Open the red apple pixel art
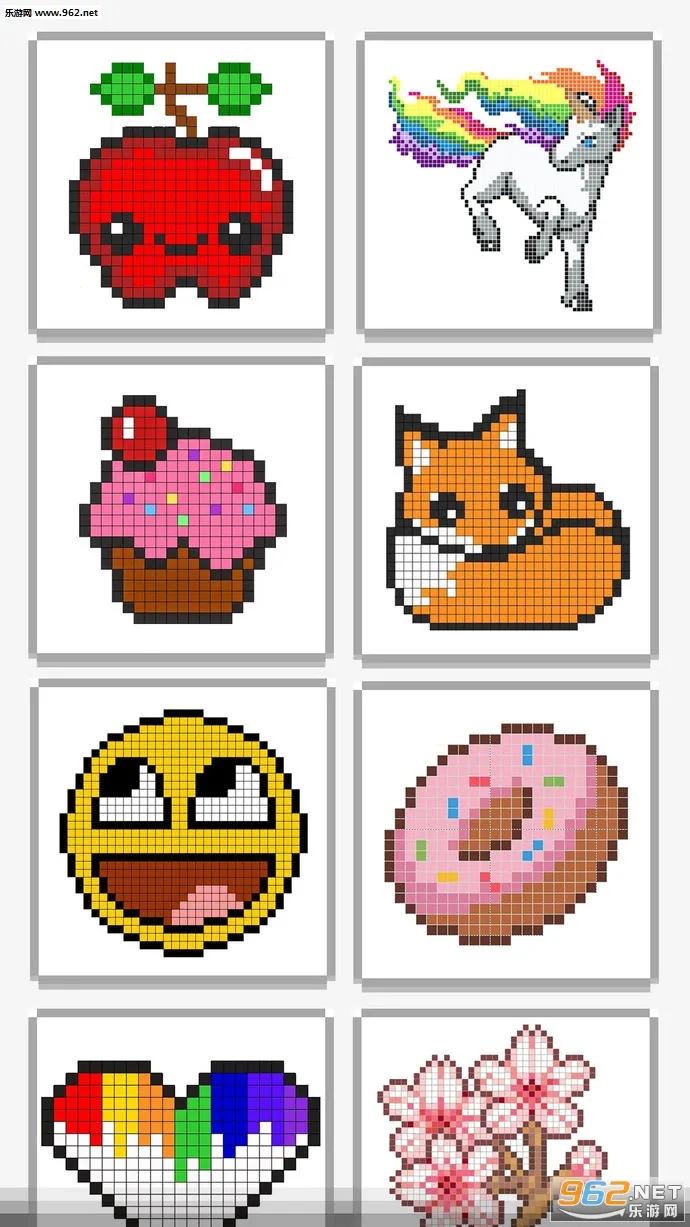This screenshot has width=690, height=1227. pos(181,185)
